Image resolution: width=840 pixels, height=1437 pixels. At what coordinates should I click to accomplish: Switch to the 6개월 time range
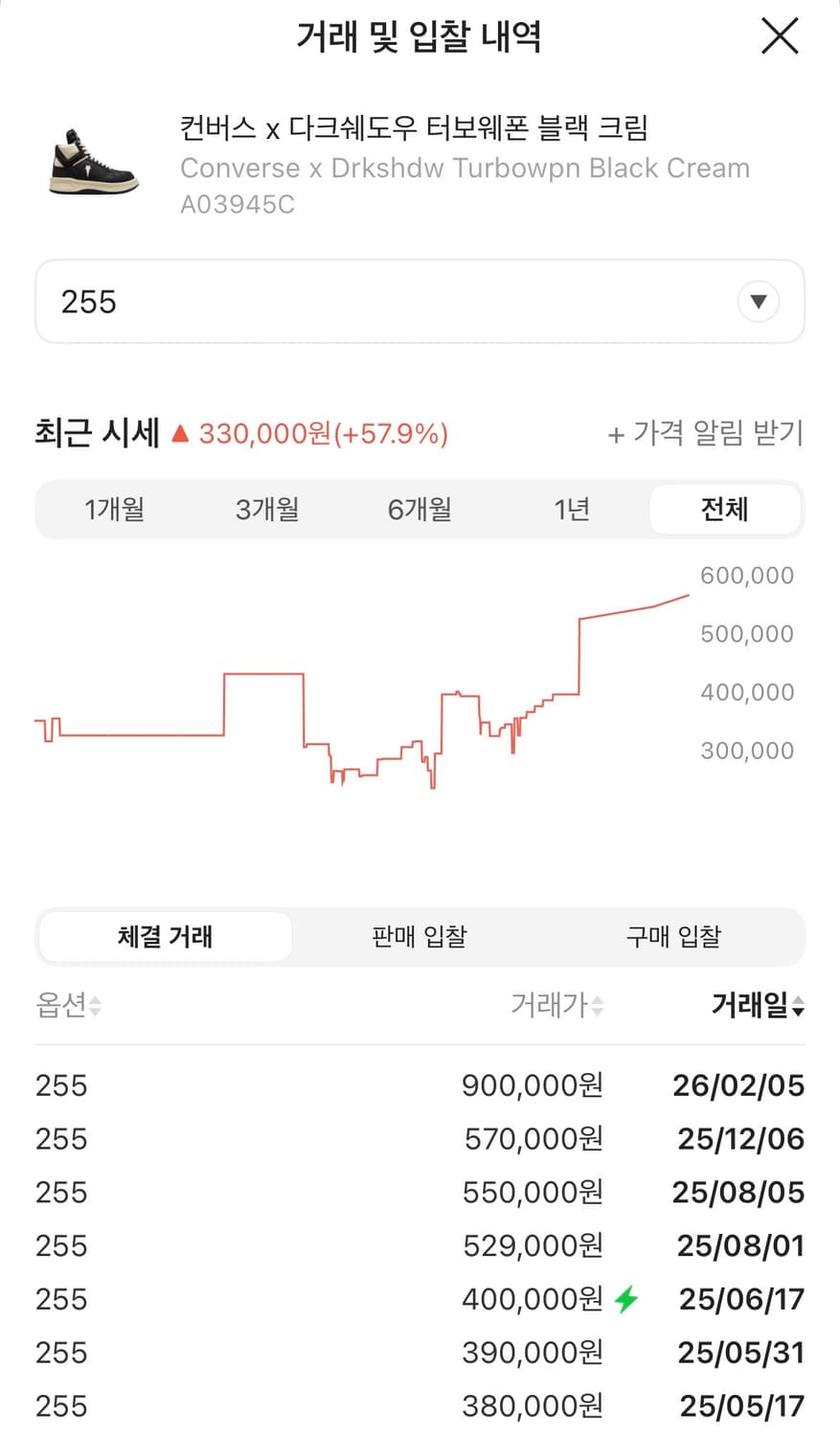(420, 510)
